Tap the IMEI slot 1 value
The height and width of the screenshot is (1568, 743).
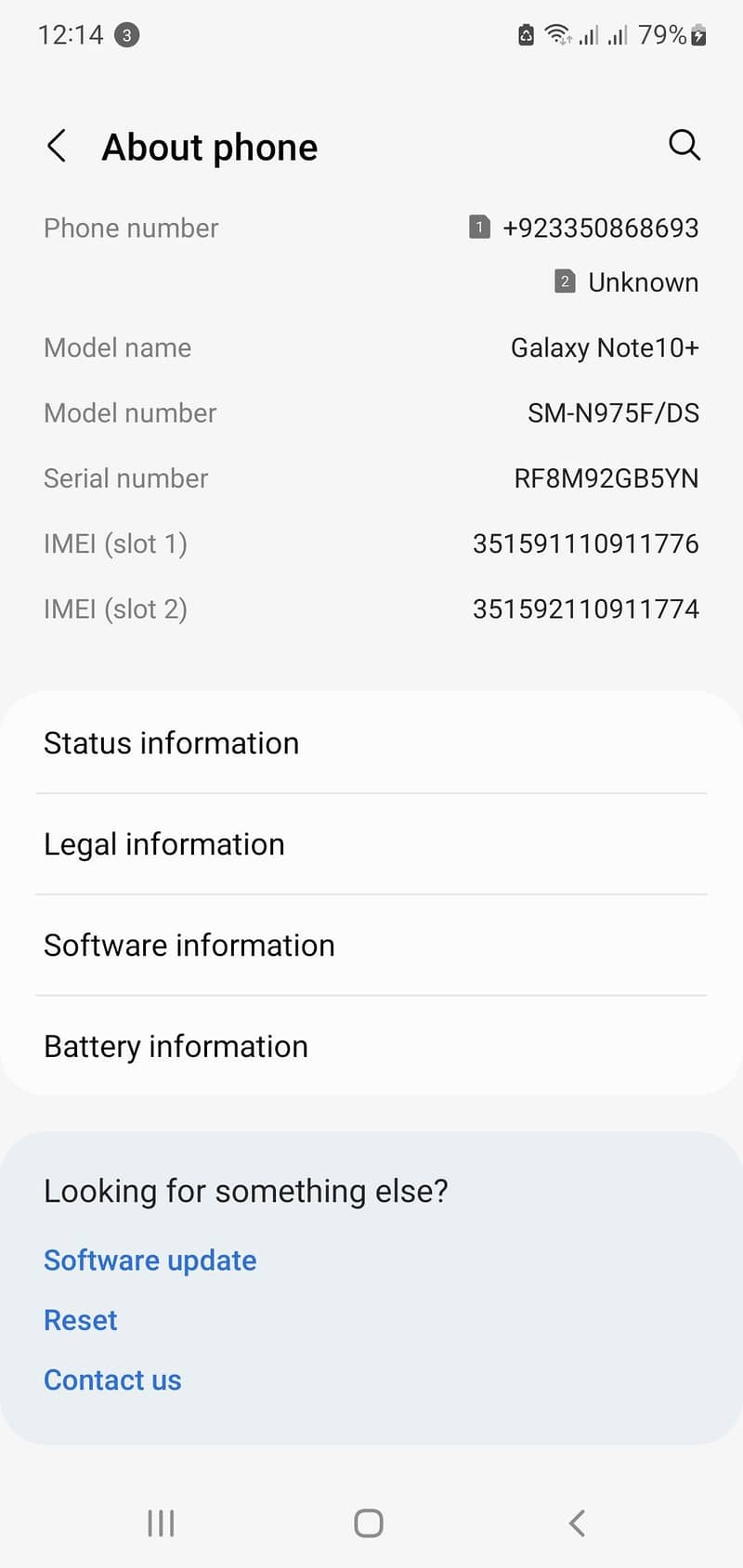[x=584, y=543]
